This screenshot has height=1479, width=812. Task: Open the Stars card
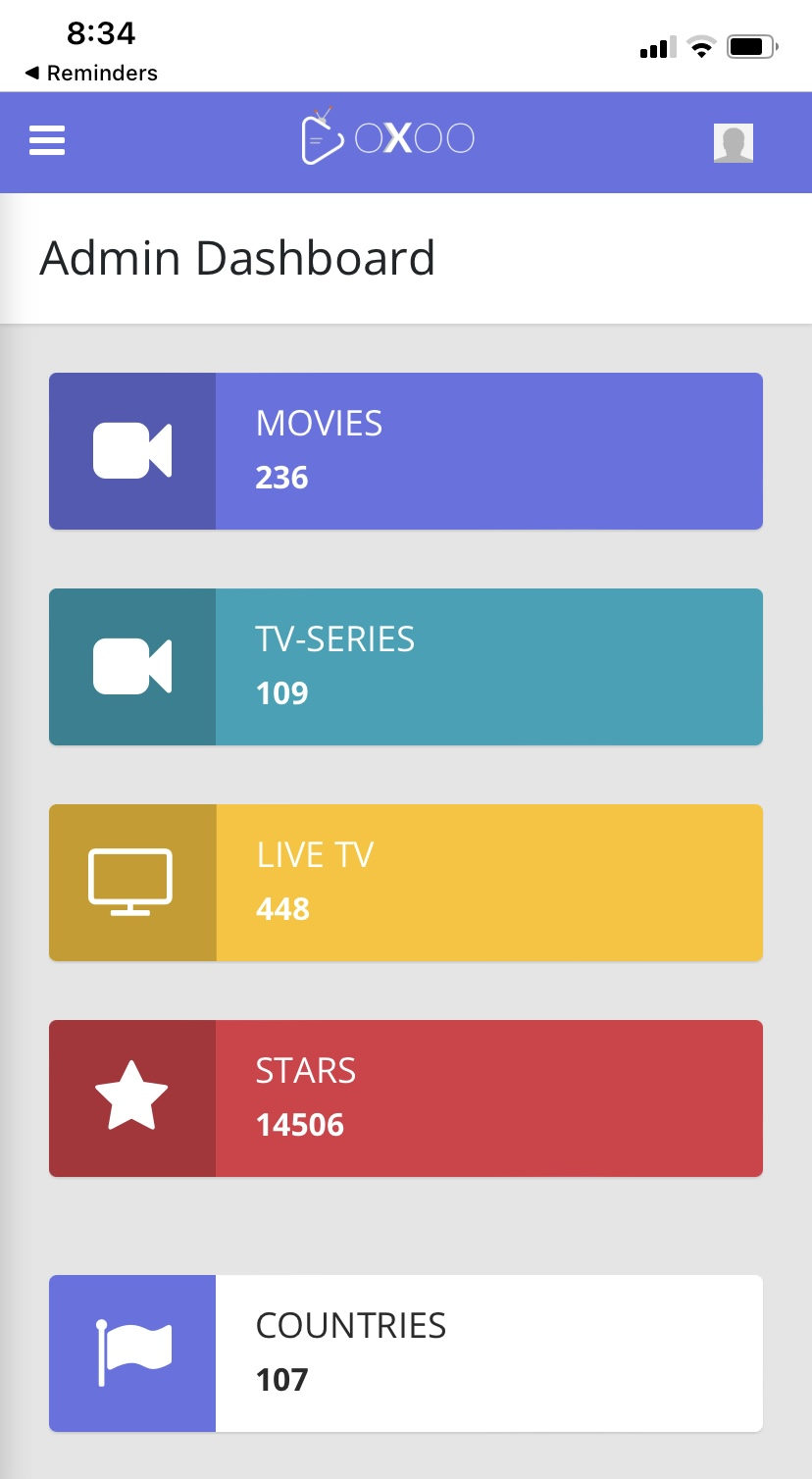406,1098
